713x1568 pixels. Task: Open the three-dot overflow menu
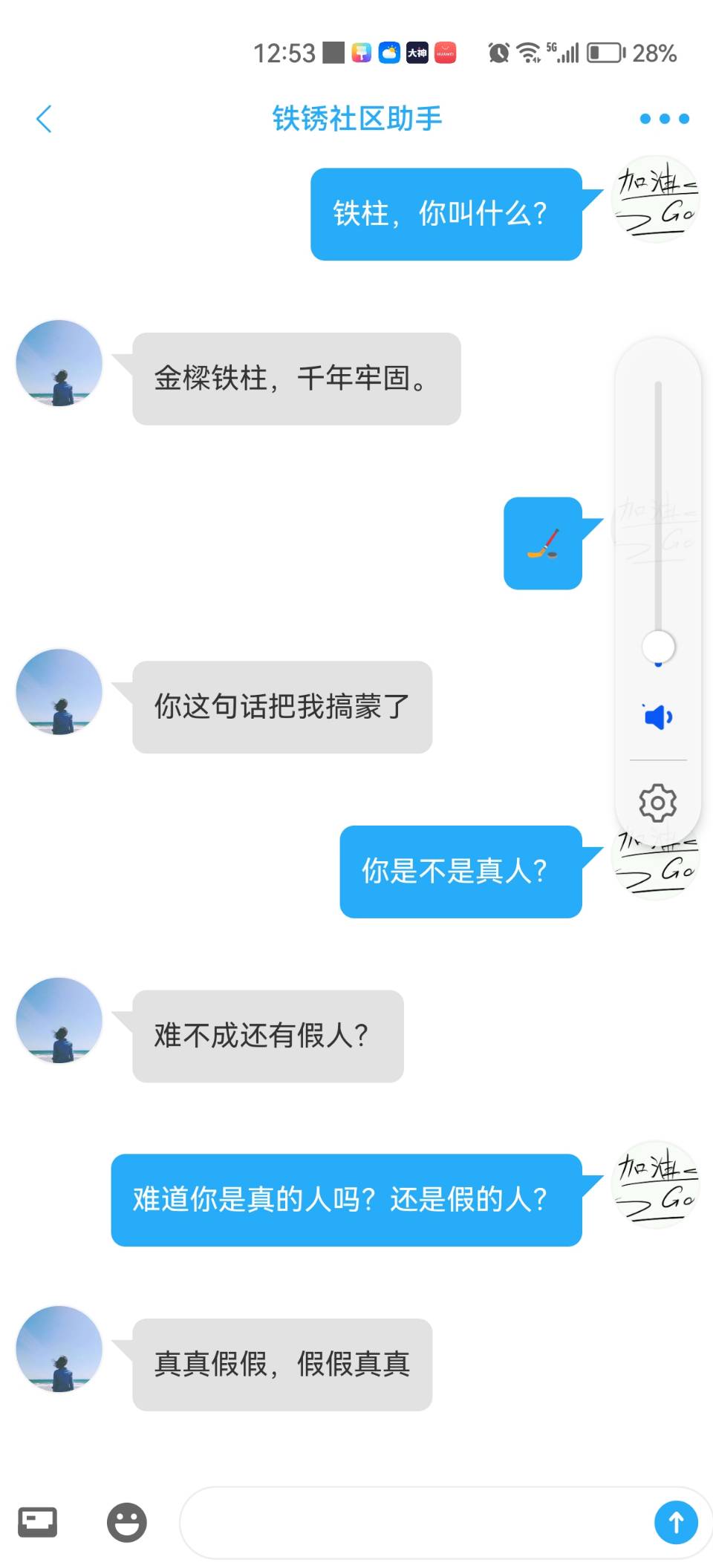[664, 119]
